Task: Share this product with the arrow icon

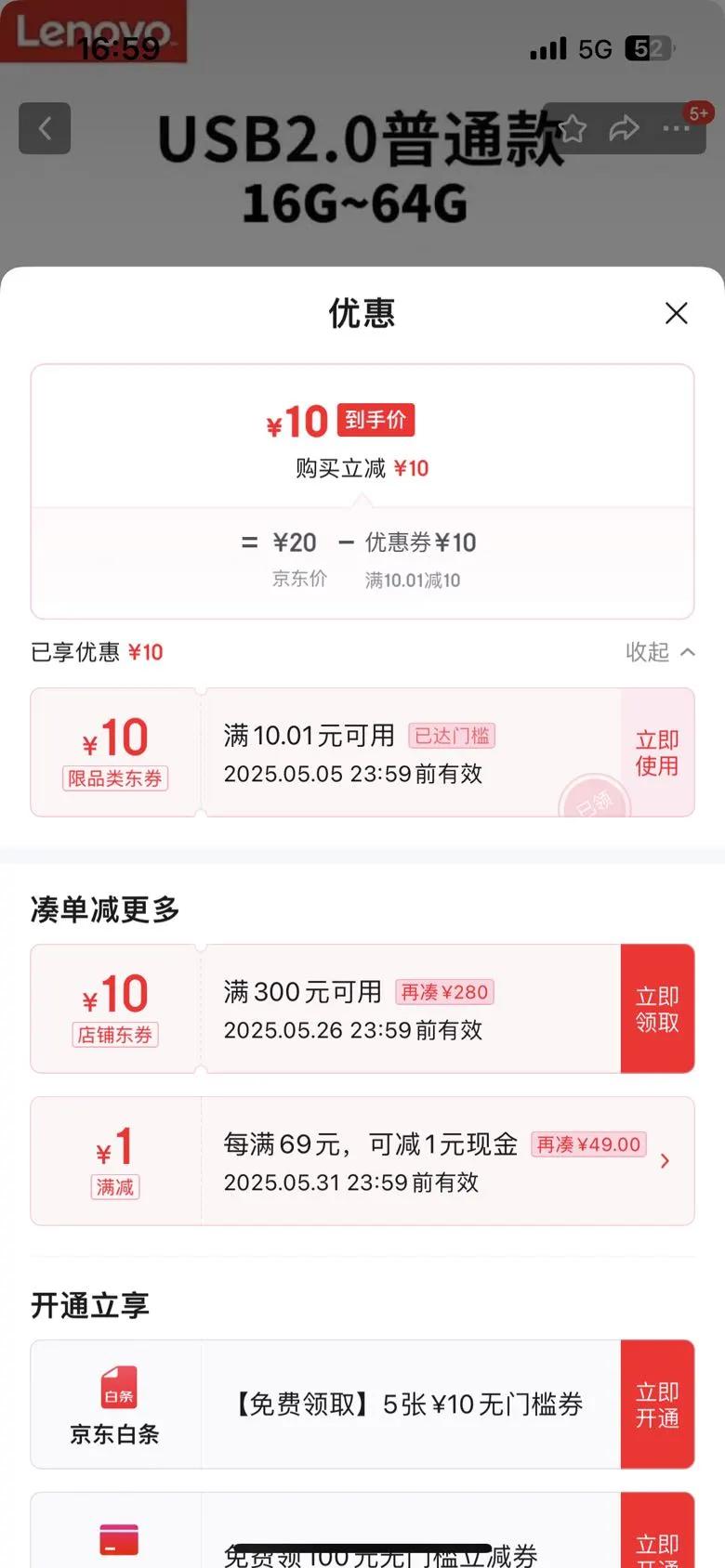Action: [624, 128]
